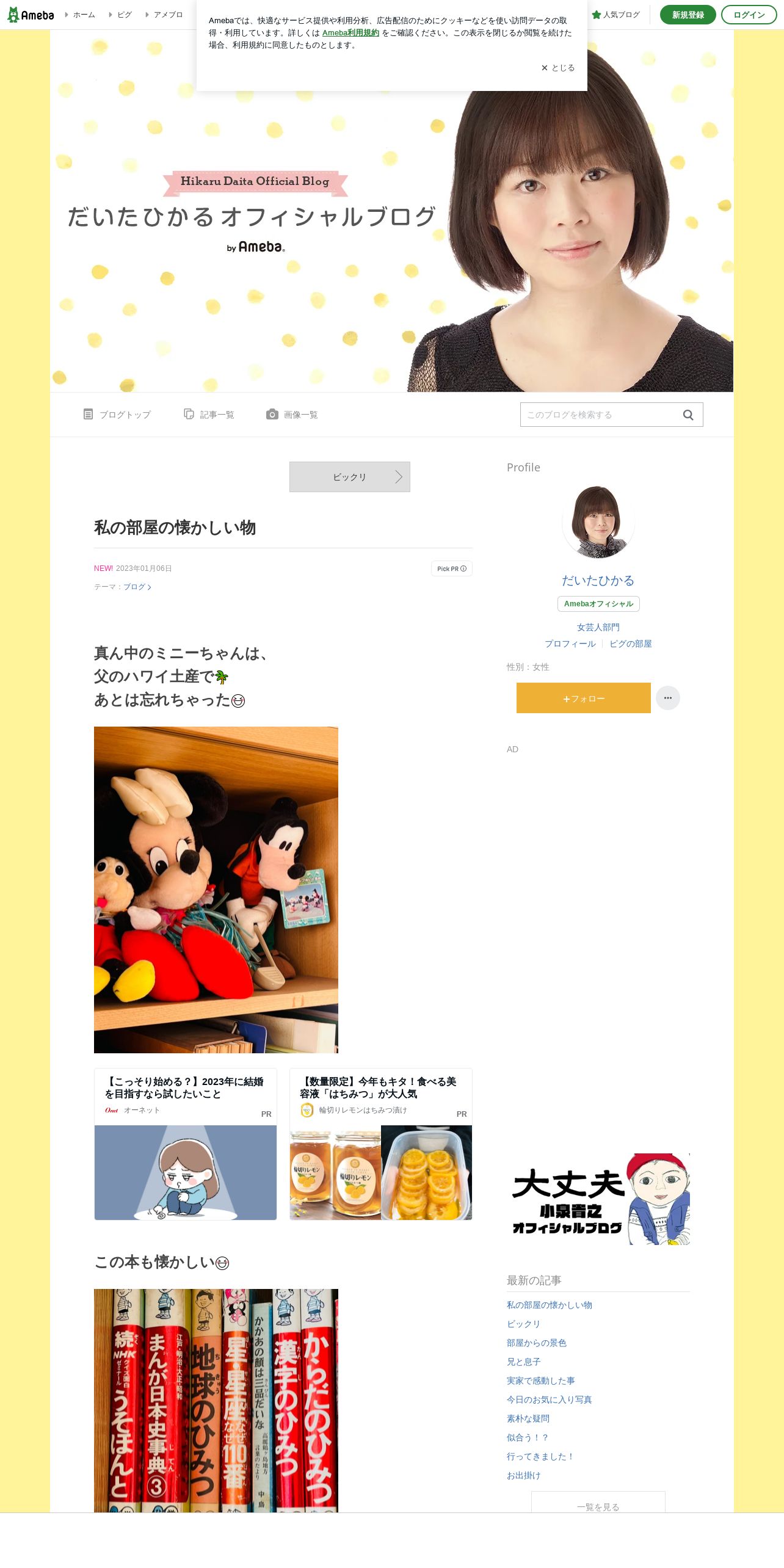784x1568 pixels.
Task: Open the 小泉貴之 オフィシャルブログ banner
Action: tap(598, 1199)
